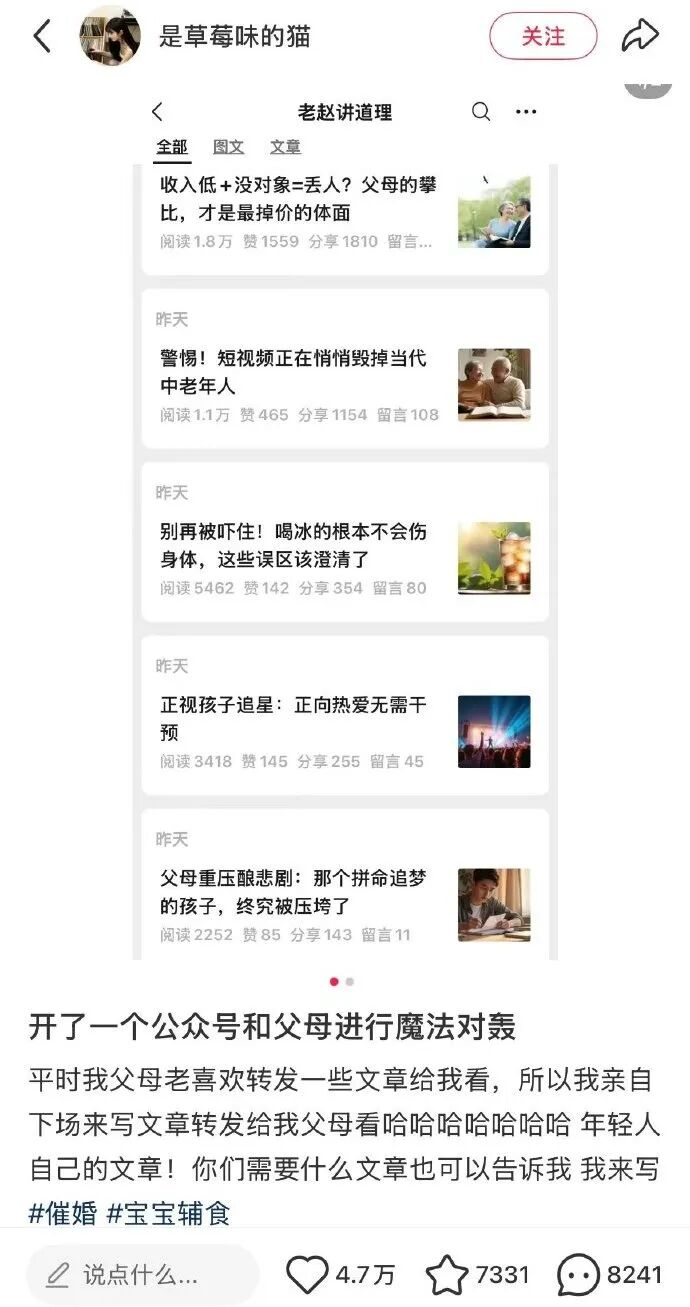Tap the 说点什么 comment field

pyautogui.click(x=142, y=1275)
